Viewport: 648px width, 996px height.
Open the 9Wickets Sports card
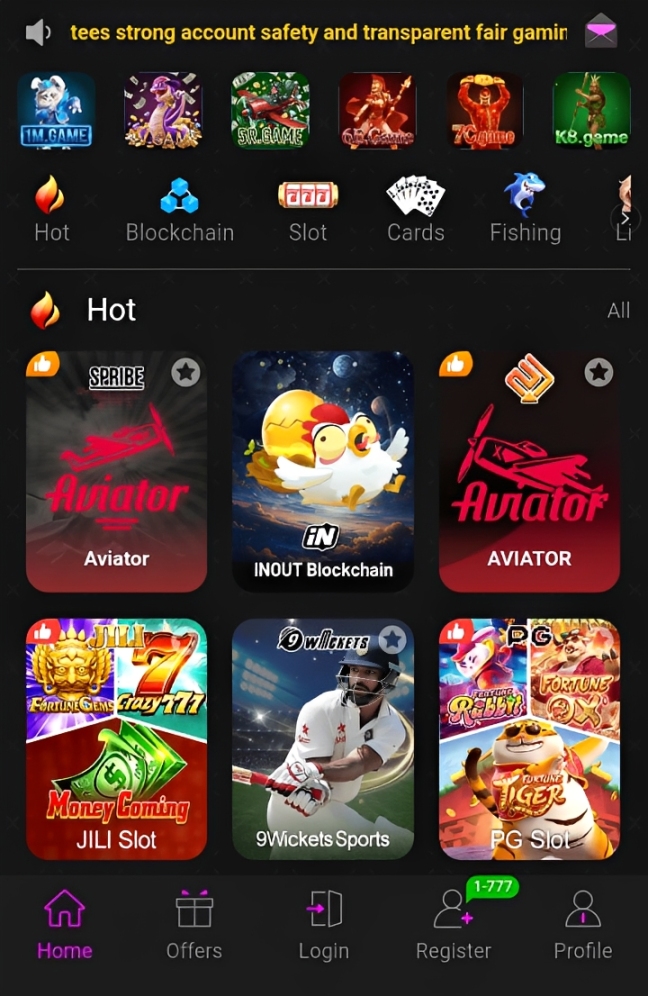tap(323, 740)
